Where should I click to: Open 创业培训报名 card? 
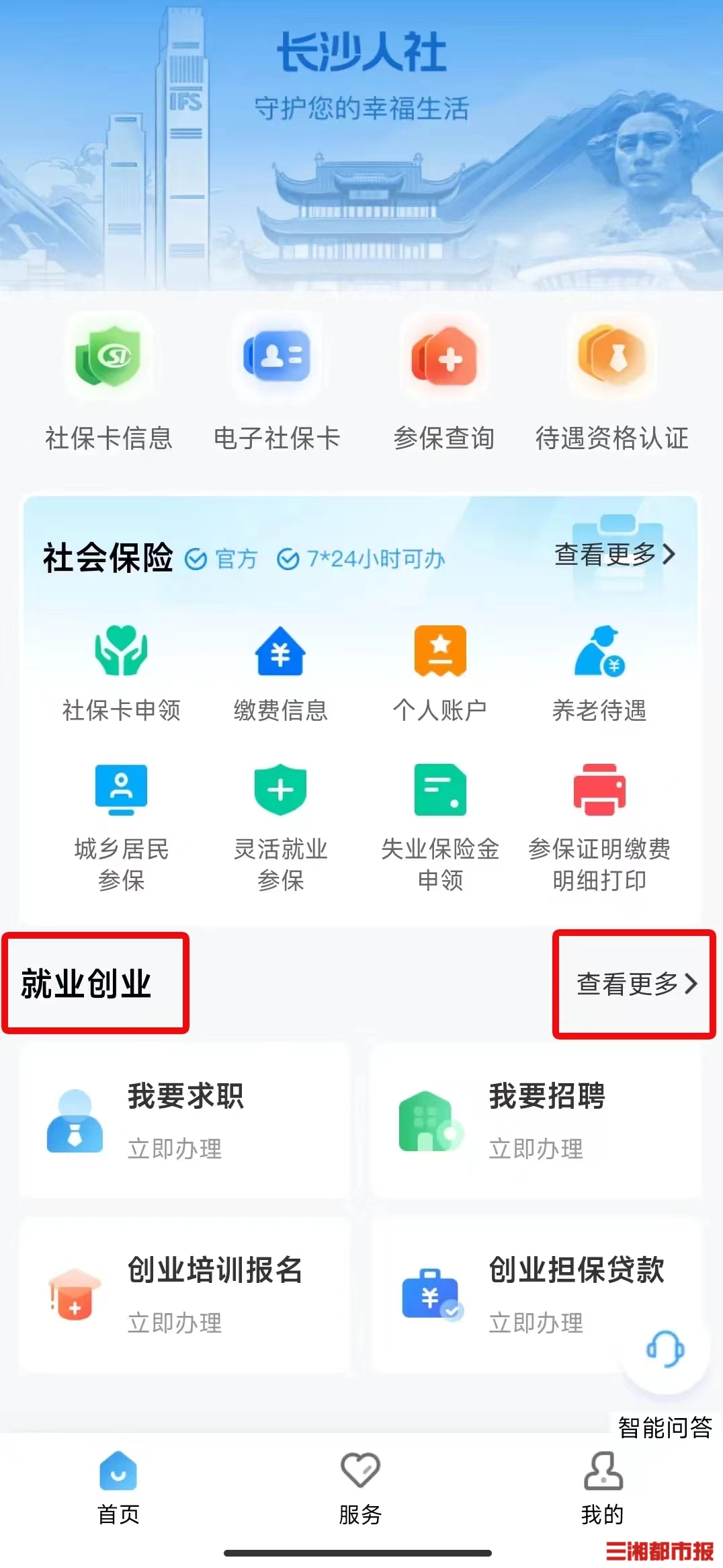pos(185,1294)
